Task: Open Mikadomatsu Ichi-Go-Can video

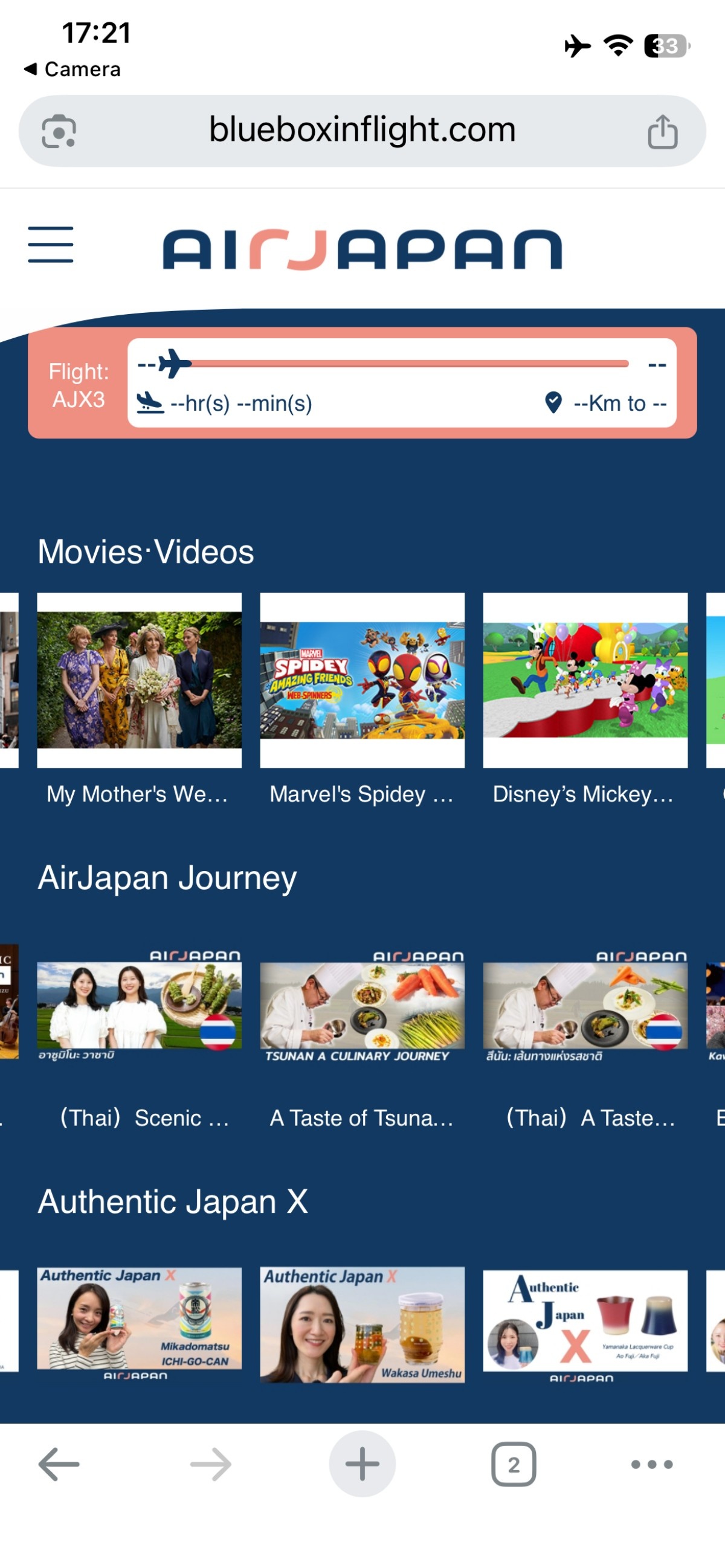Action: click(140, 1321)
